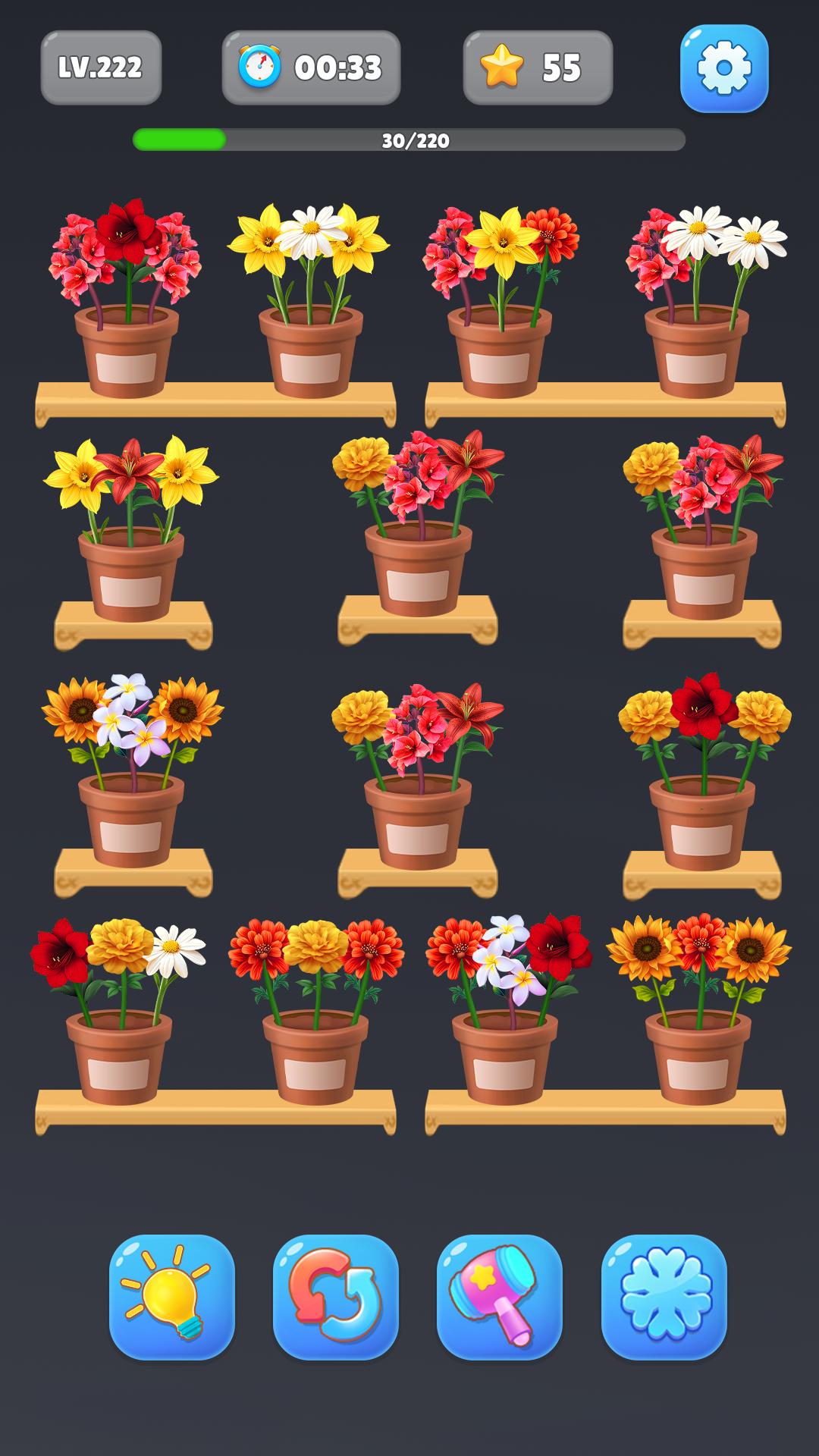Screen dimensions: 819x1456
Task: Activate the snowflake freeze booster
Action: (x=664, y=1297)
